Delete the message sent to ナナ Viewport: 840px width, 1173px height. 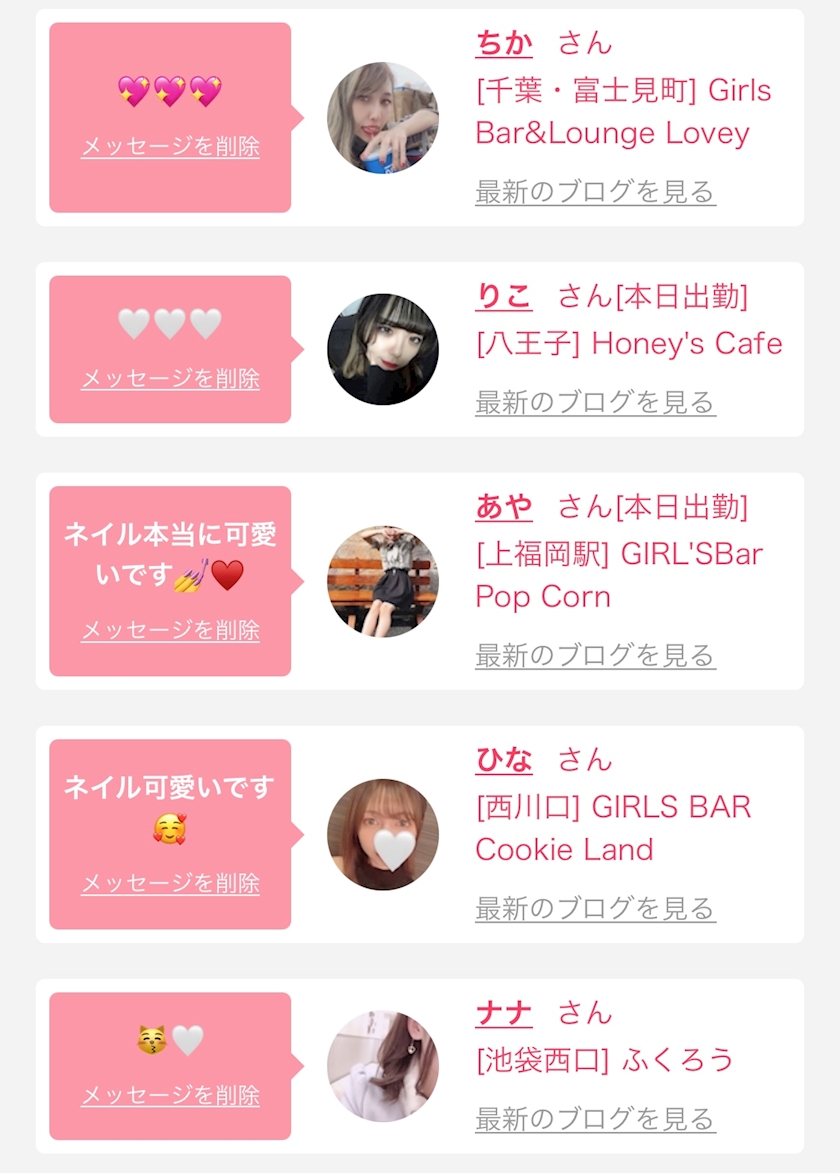point(171,1095)
